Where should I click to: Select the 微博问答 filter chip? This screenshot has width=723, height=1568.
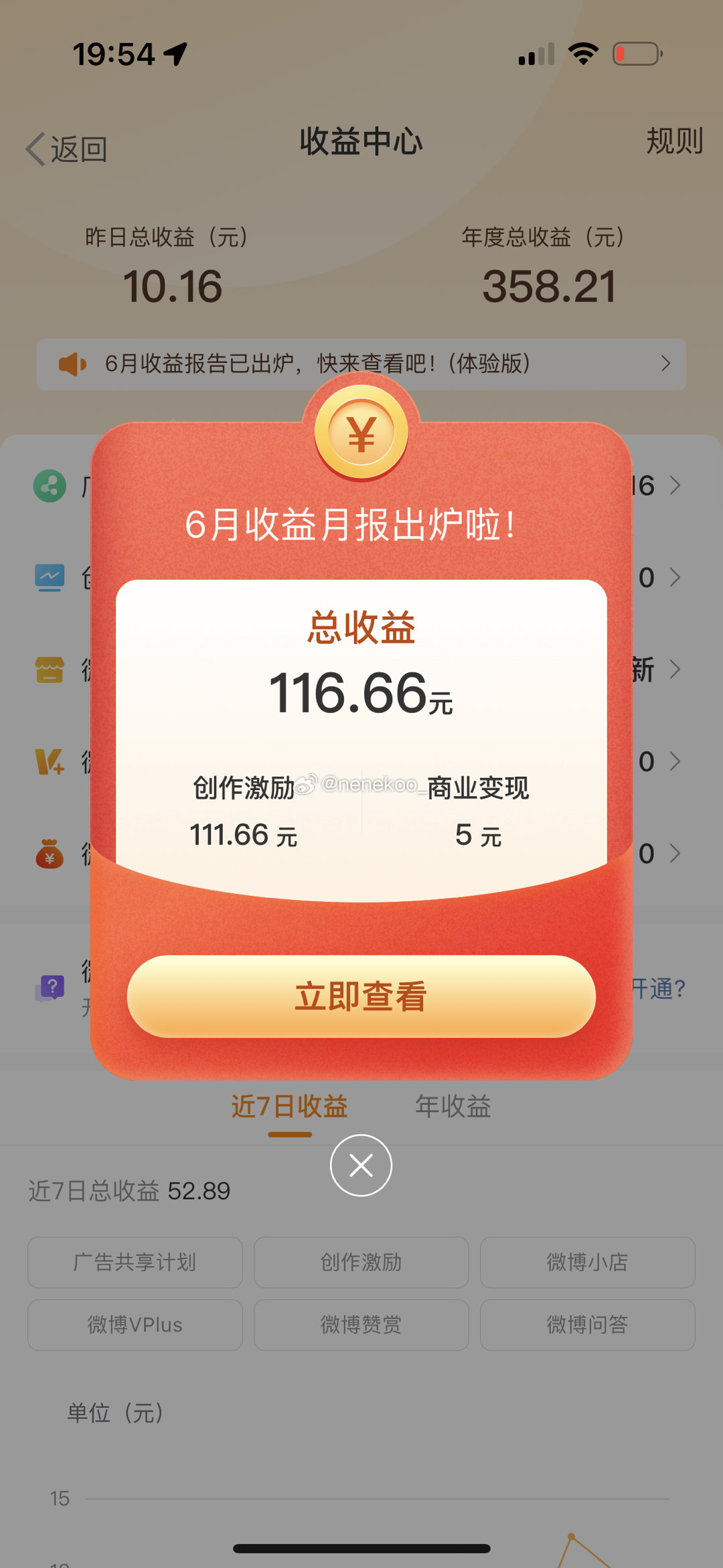587,1325
